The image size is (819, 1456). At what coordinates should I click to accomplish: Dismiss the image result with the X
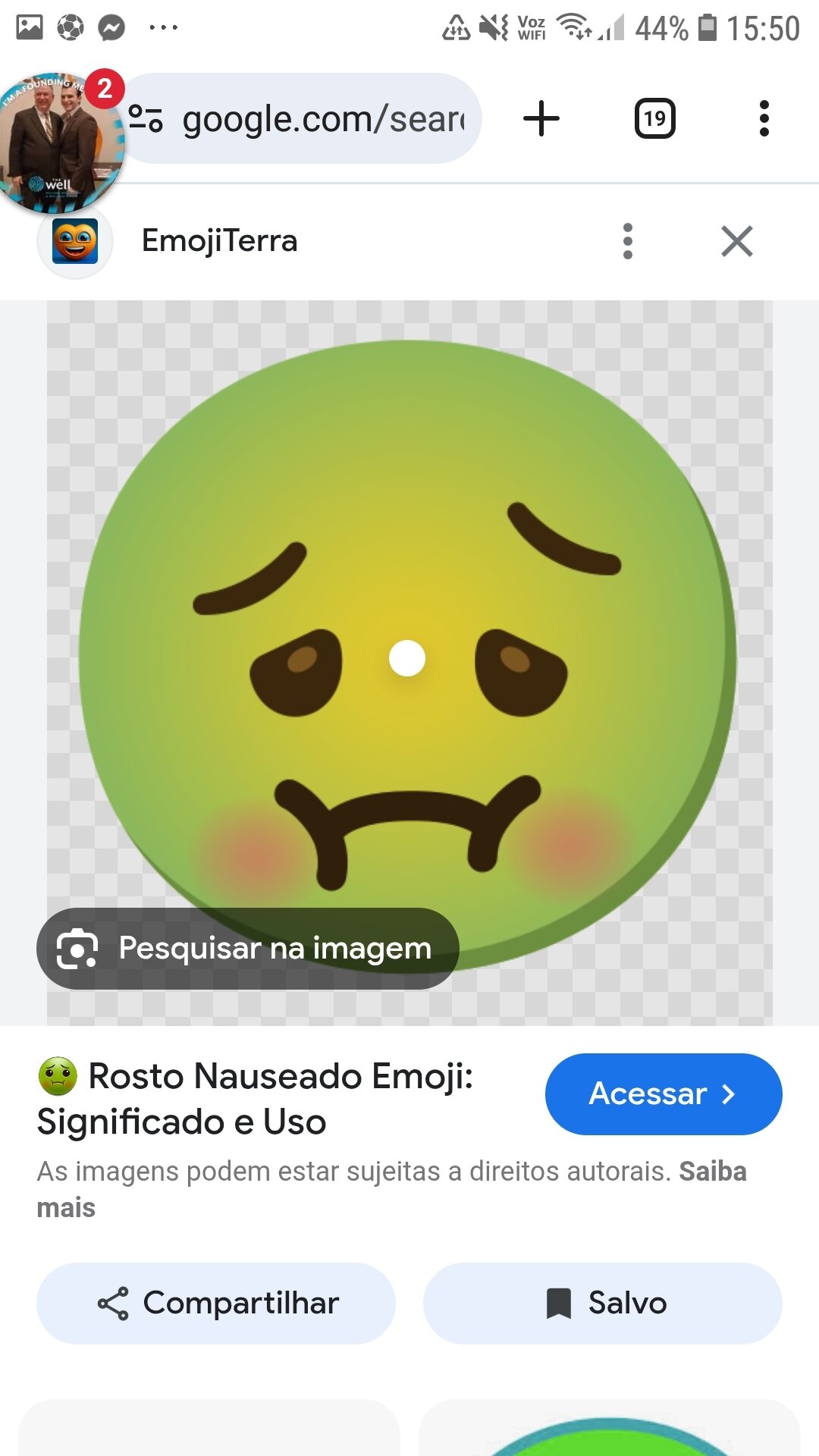[736, 241]
